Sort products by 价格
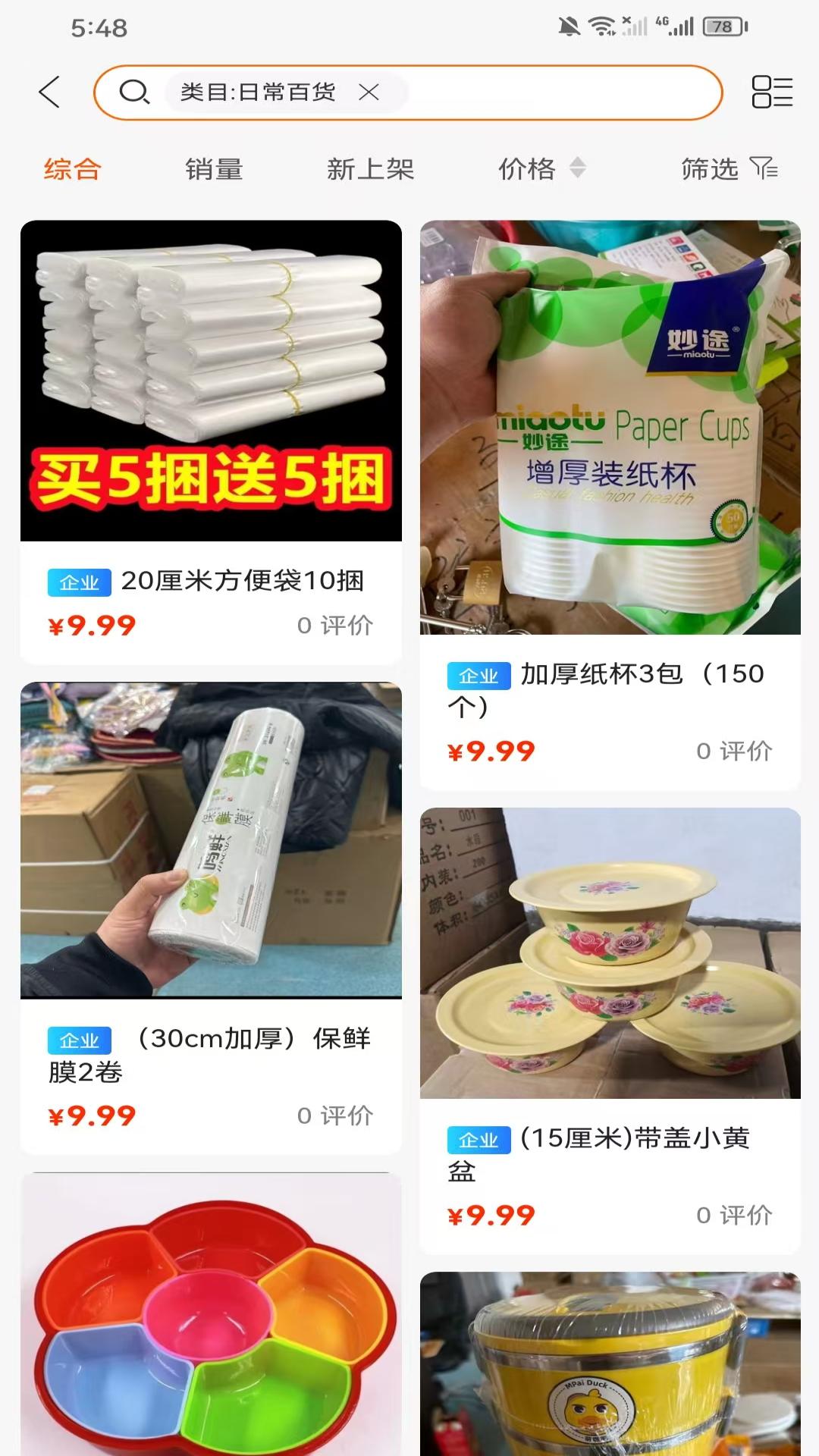The width and height of the screenshot is (819, 1456). coord(540,169)
